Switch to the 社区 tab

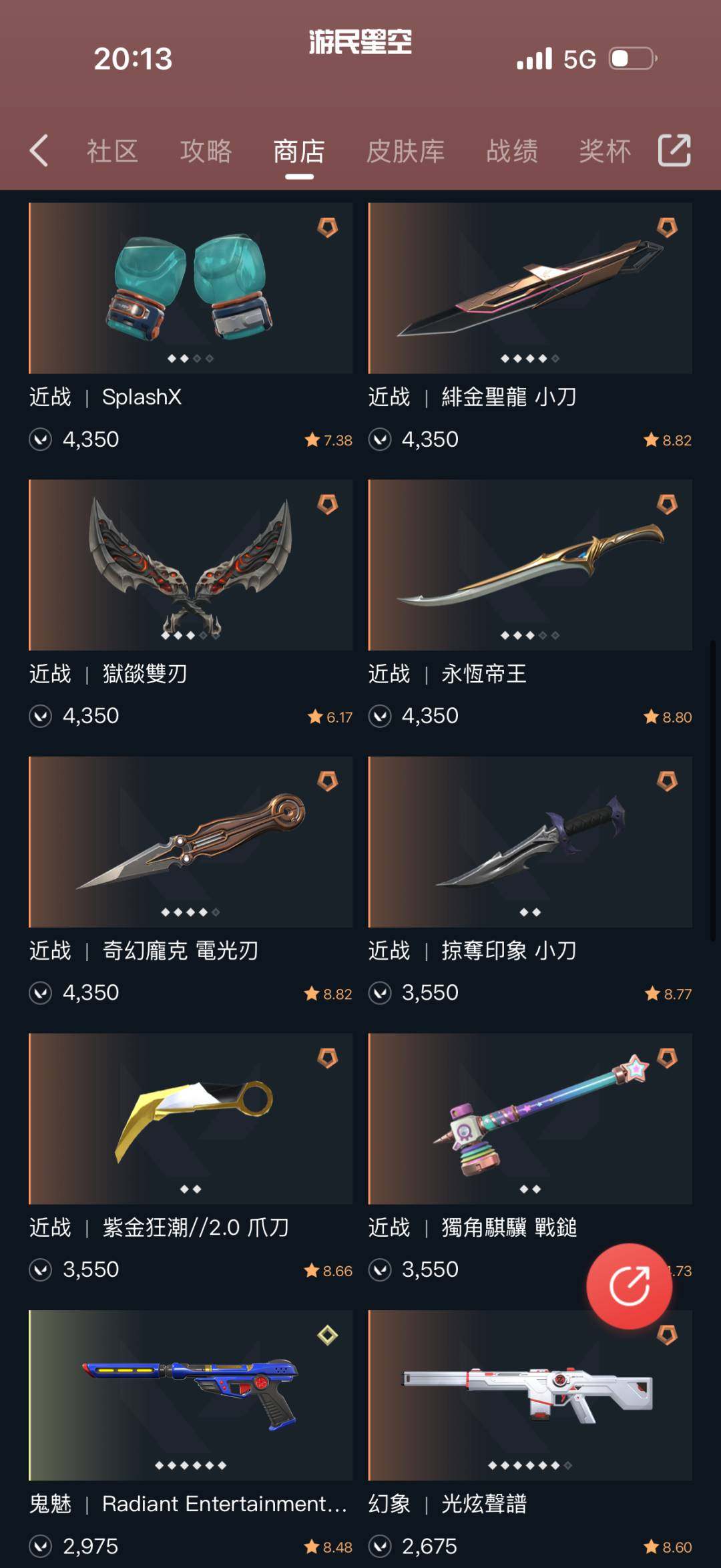pyautogui.click(x=112, y=151)
